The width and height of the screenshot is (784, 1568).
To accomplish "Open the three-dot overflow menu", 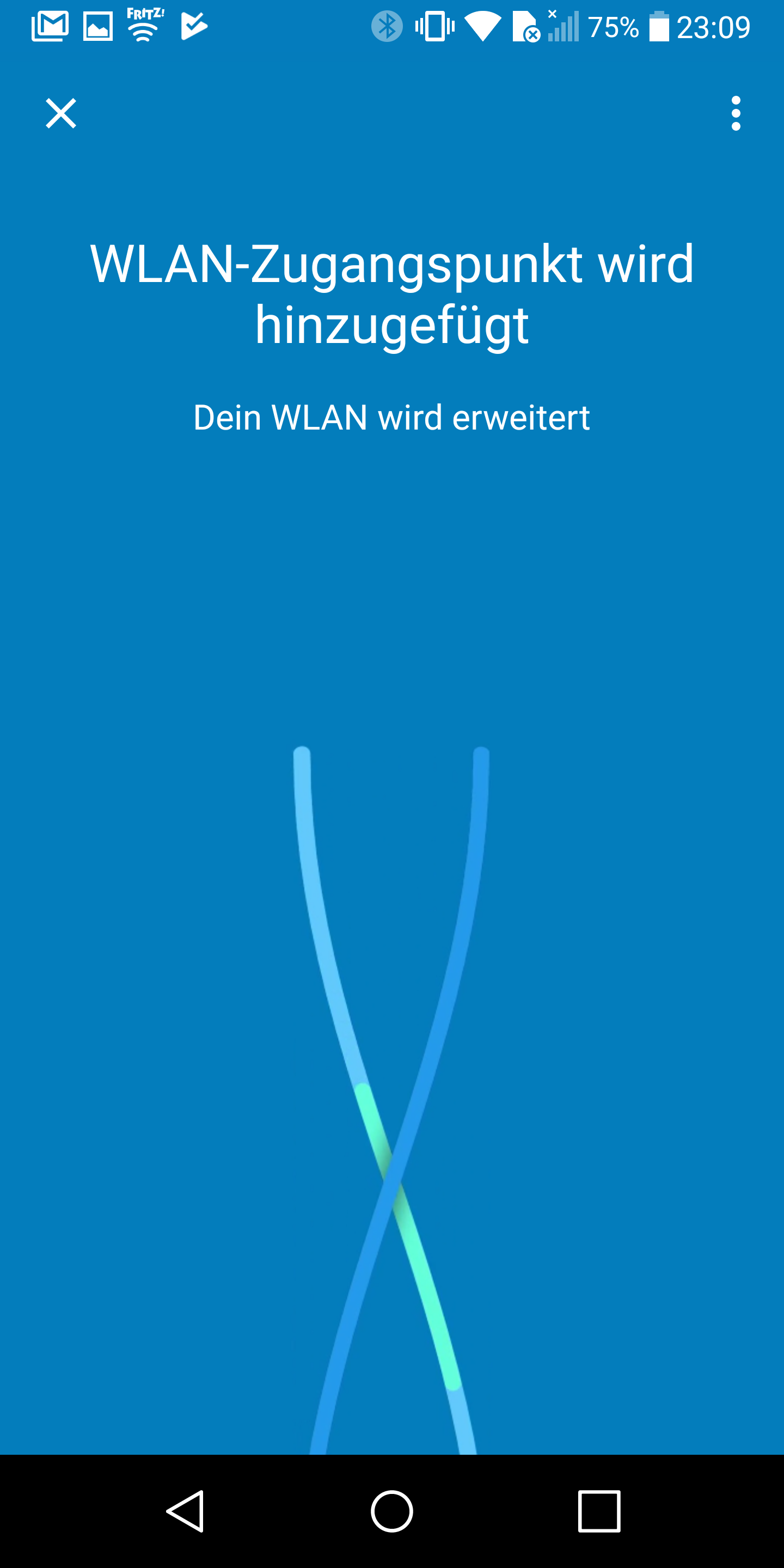I will (736, 113).
